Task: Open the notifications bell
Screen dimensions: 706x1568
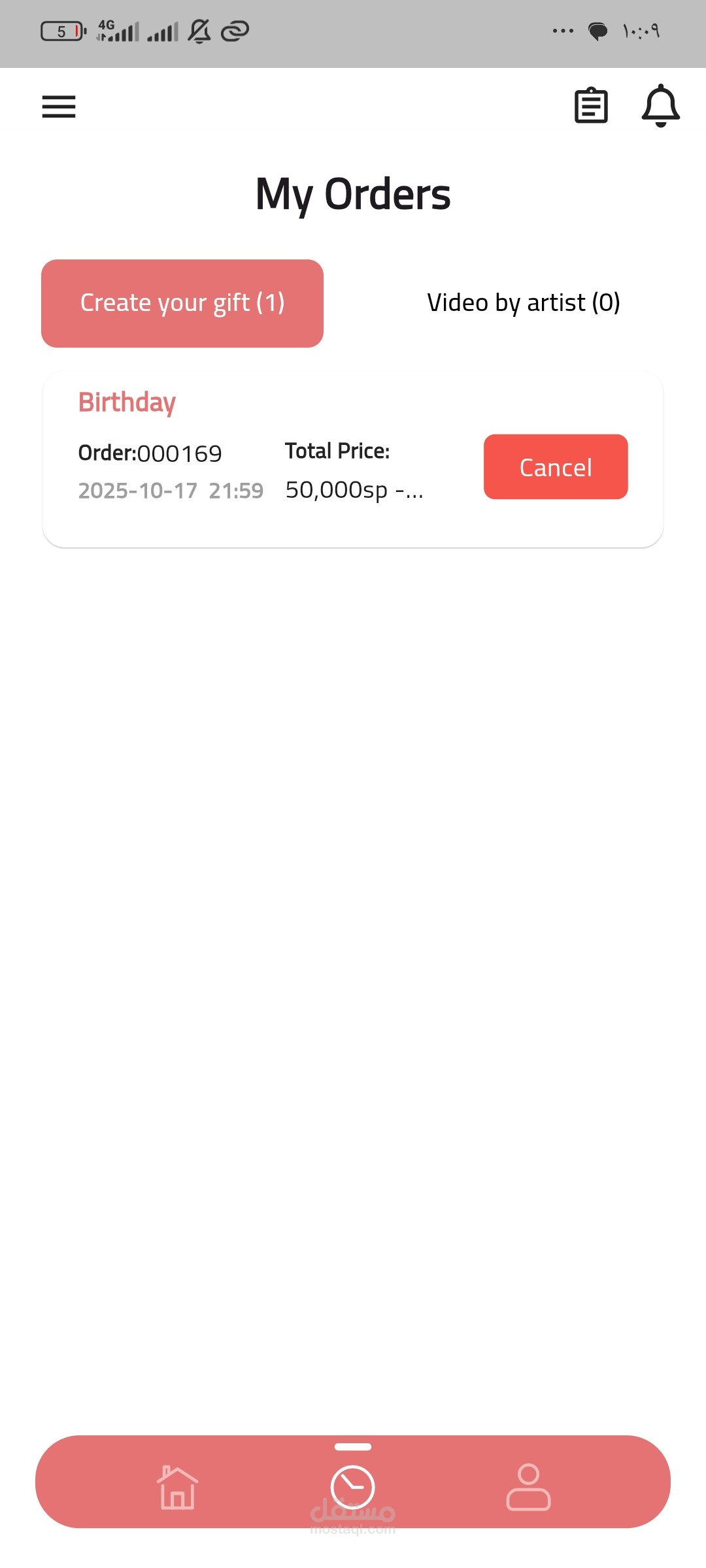Action: pyautogui.click(x=660, y=106)
